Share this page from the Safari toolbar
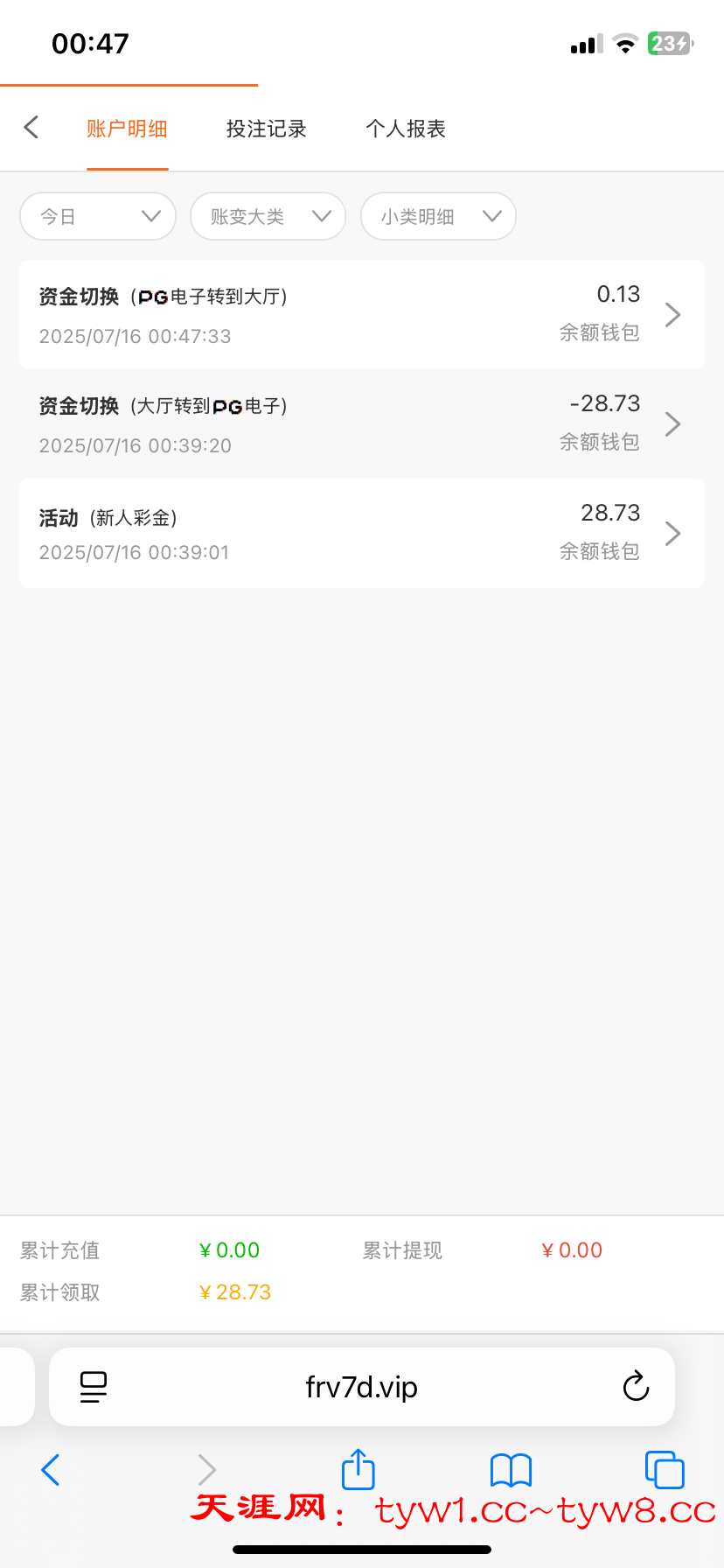This screenshot has width=724, height=1568. (x=358, y=1470)
